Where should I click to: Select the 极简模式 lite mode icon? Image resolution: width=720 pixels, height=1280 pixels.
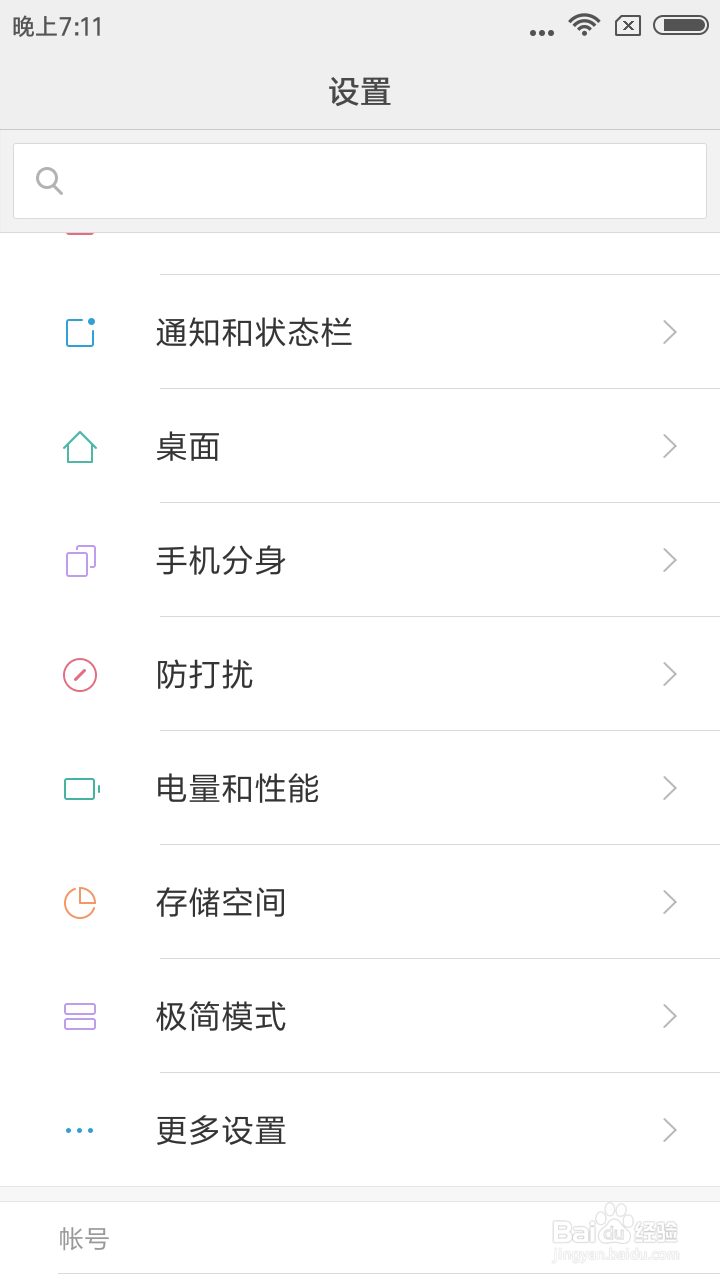(x=79, y=1016)
